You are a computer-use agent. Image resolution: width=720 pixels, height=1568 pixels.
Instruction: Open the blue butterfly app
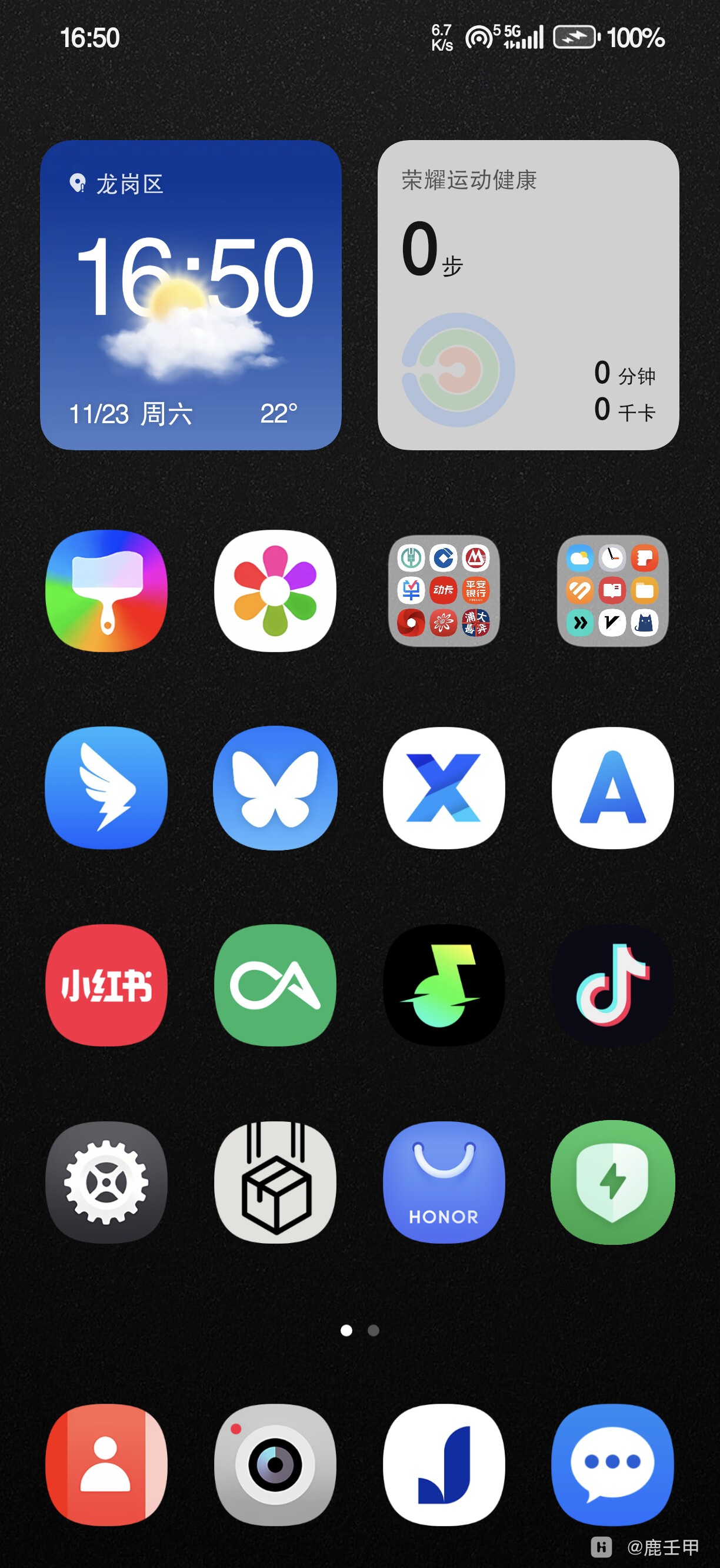[x=275, y=788]
